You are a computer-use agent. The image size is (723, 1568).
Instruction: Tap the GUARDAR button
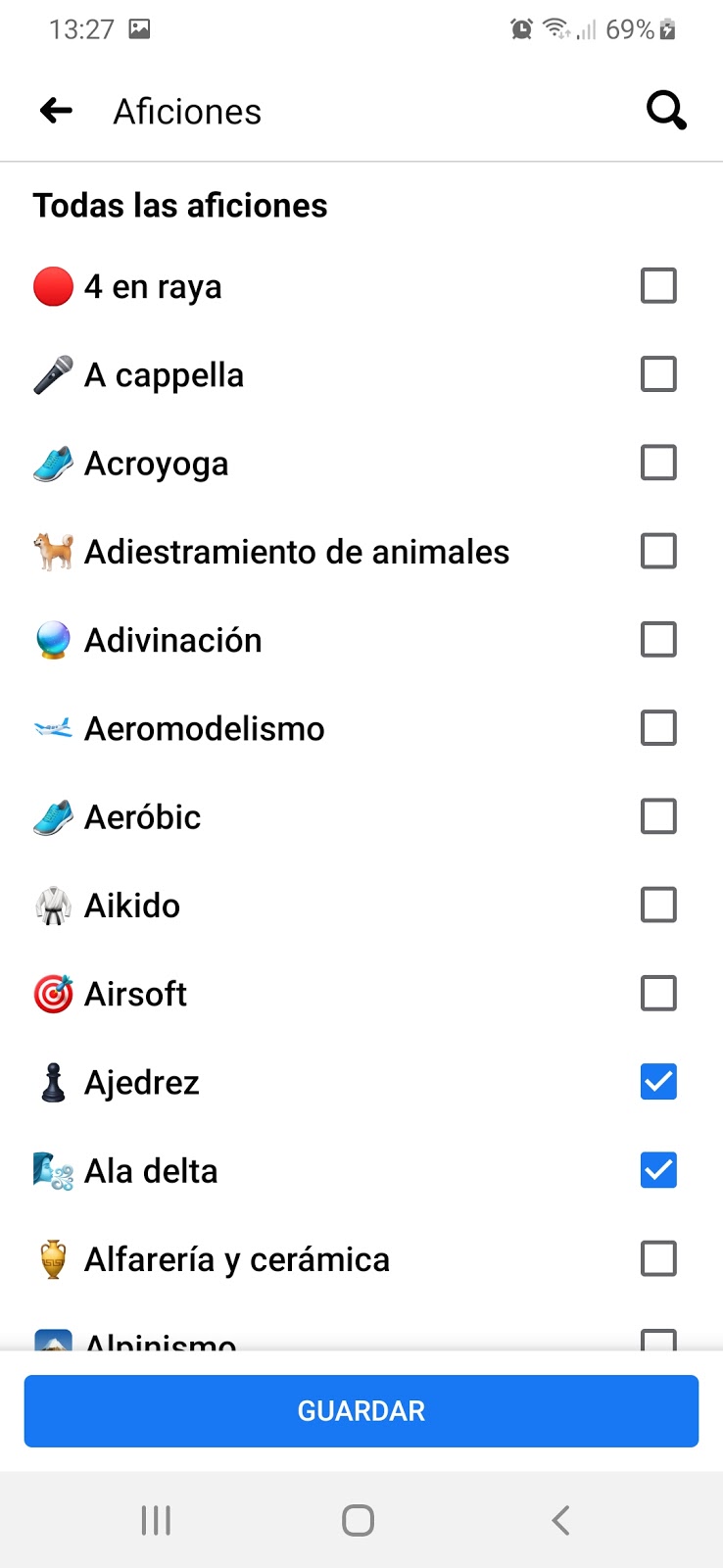361,1411
